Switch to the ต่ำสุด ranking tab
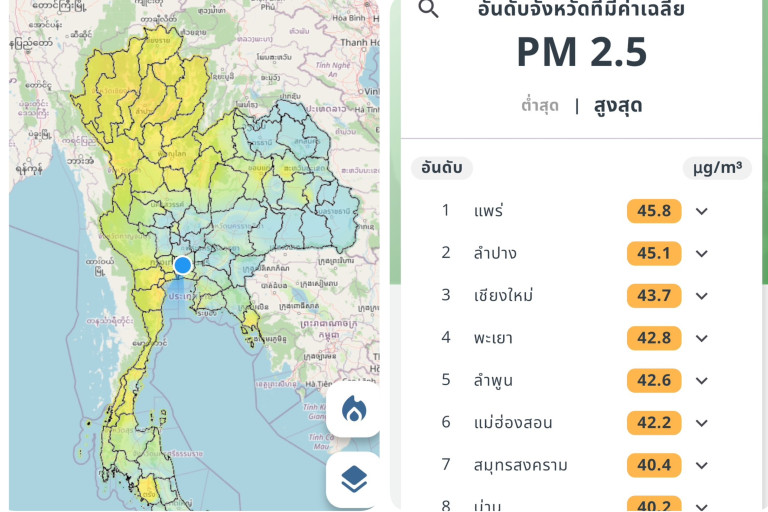The image size is (768, 512). click(x=540, y=106)
